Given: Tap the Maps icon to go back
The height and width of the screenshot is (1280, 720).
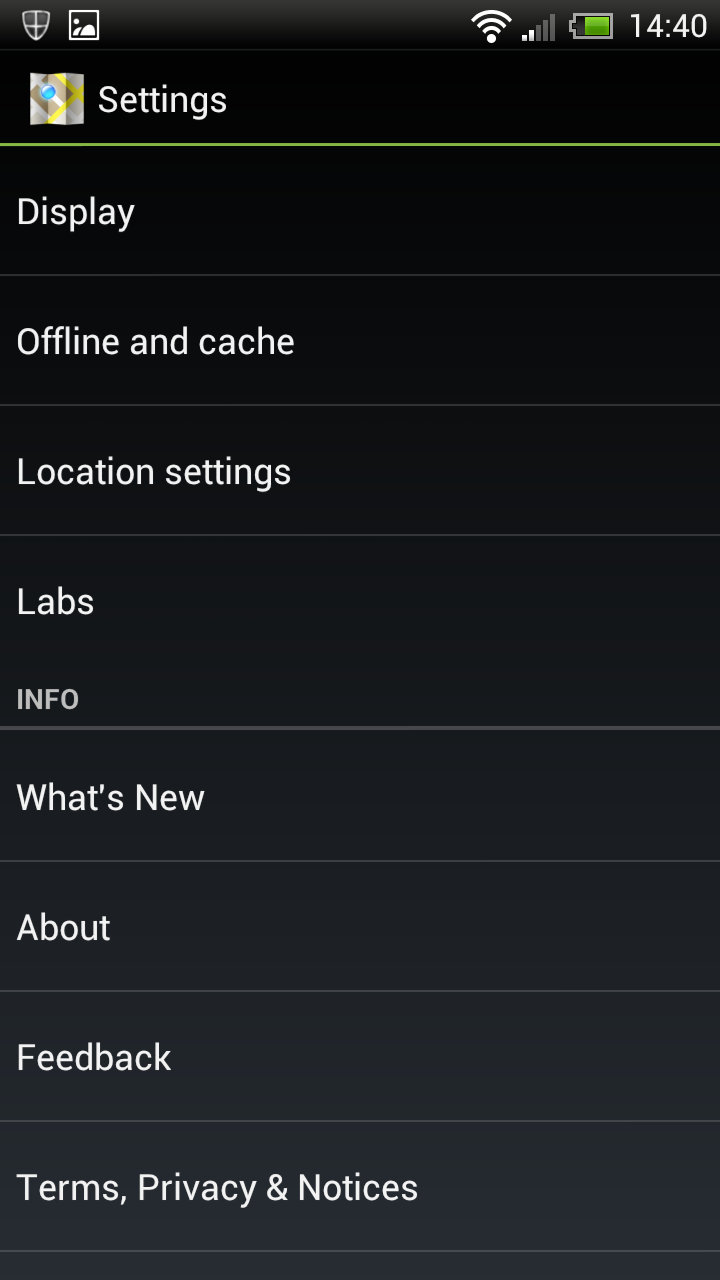Looking at the screenshot, I should (x=56, y=99).
